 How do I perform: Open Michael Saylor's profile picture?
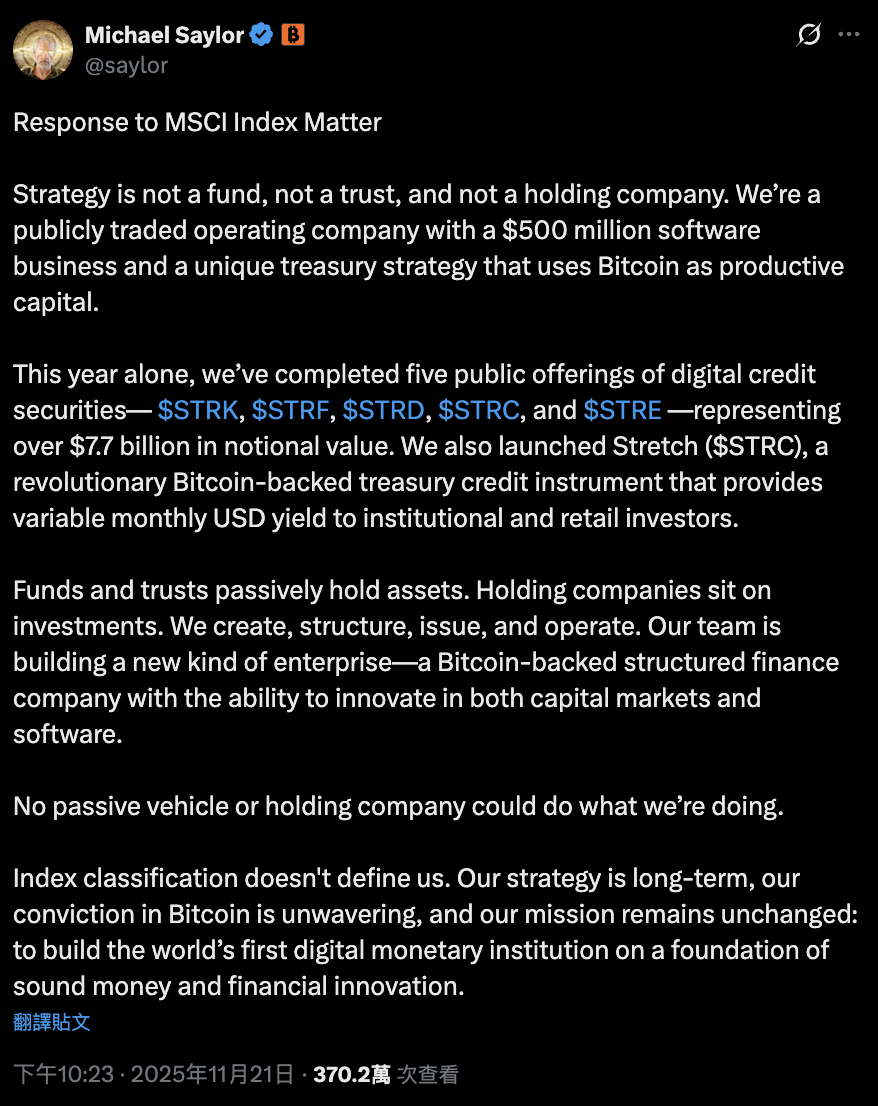pyautogui.click(x=43, y=49)
